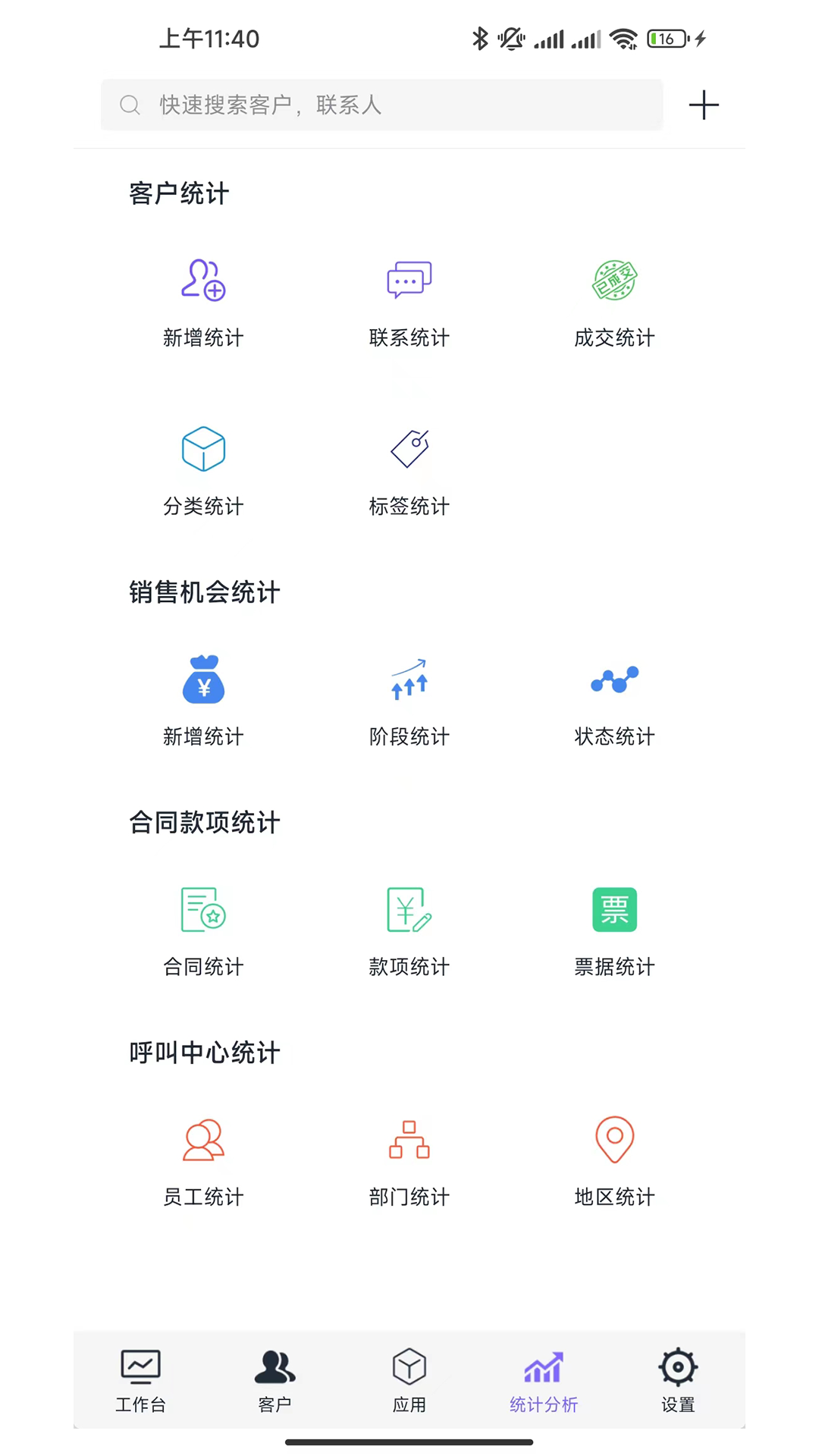Open the 应用 tab
This screenshot has height=1456, width=819.
[x=409, y=1380]
